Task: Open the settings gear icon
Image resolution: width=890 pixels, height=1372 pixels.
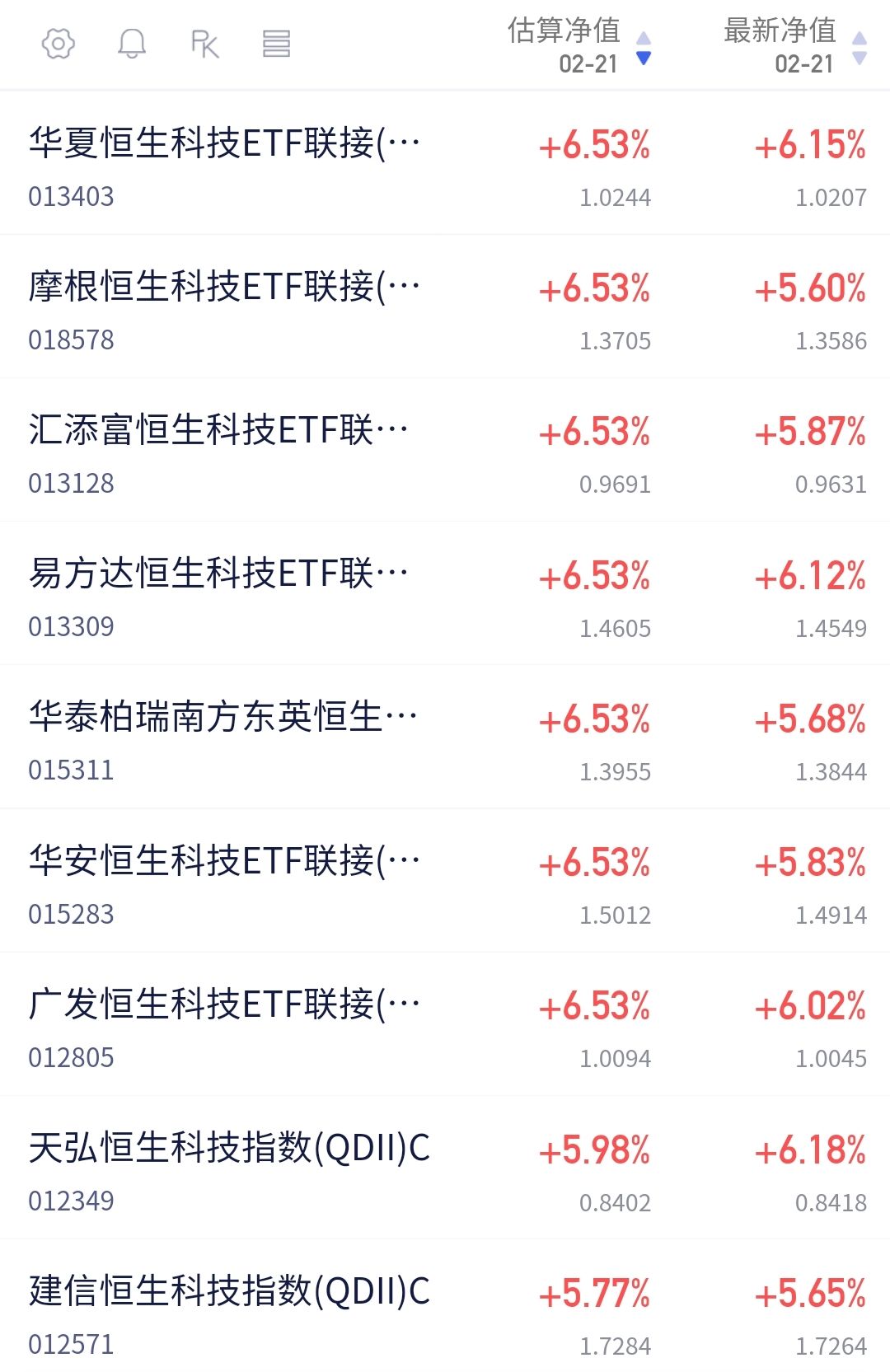Action: click(59, 44)
